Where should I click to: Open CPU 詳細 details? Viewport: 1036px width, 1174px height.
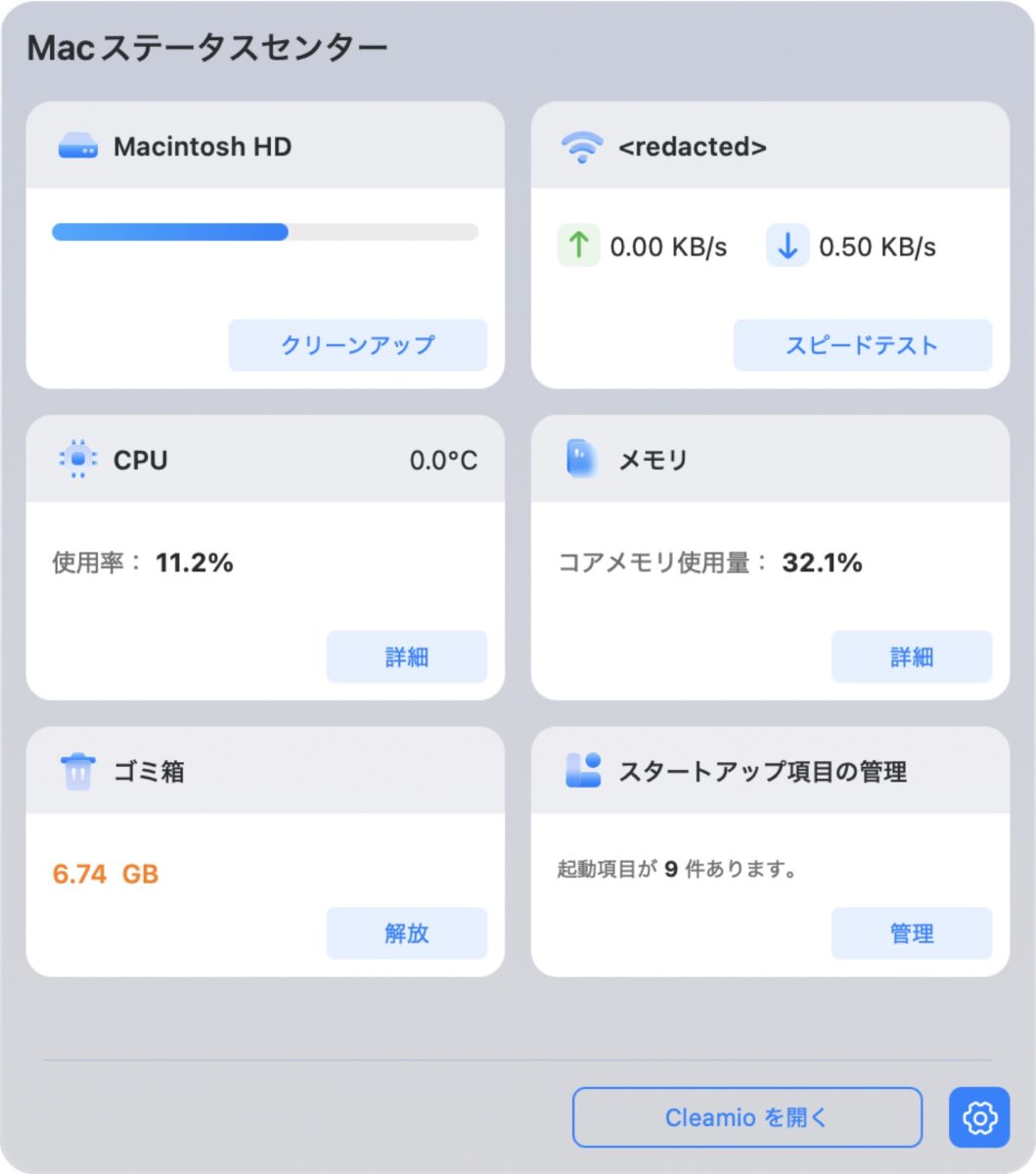[406, 656]
